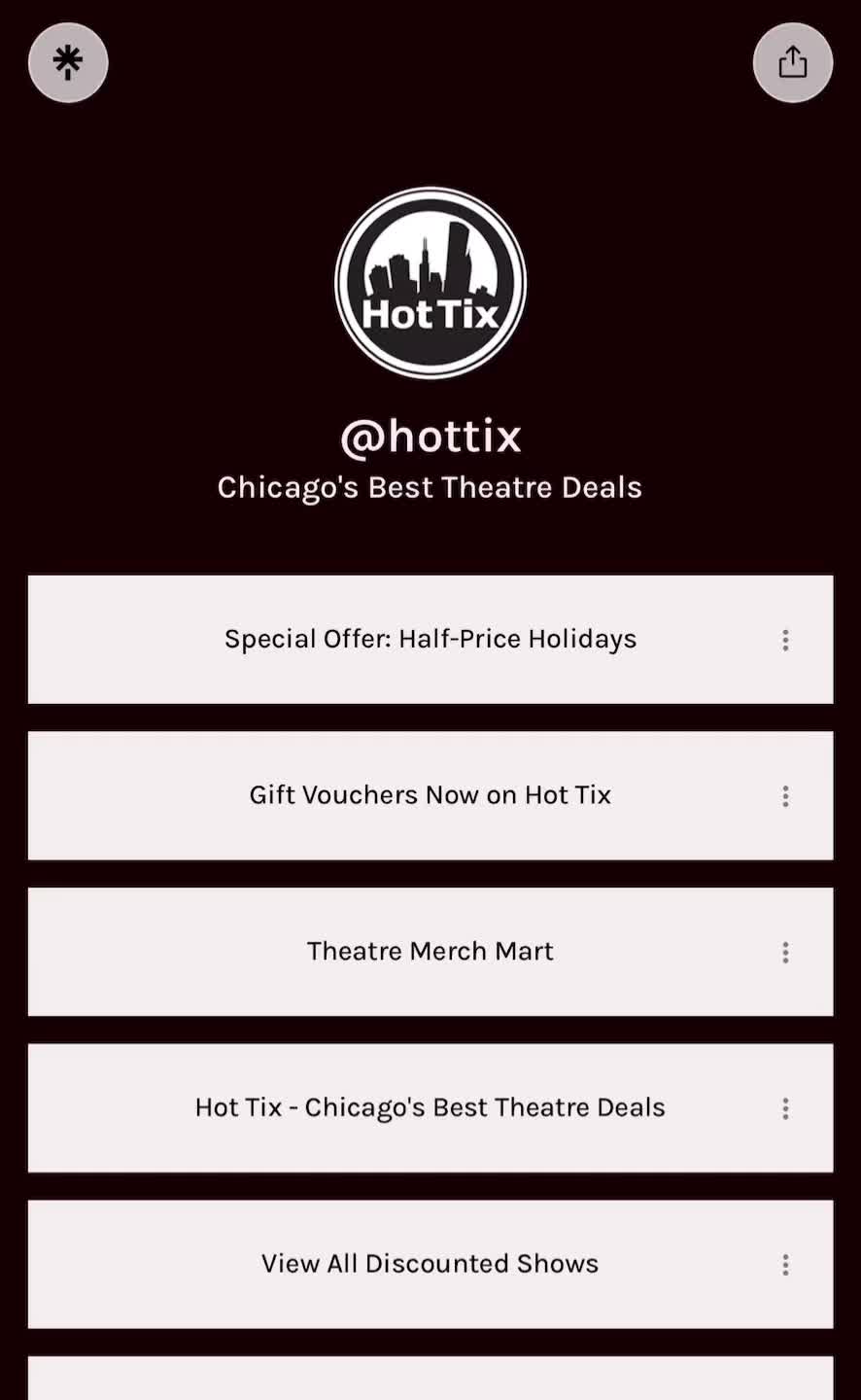The width and height of the screenshot is (861, 1400).
Task: Tap the Linktree asterisk icon
Action: [68, 63]
